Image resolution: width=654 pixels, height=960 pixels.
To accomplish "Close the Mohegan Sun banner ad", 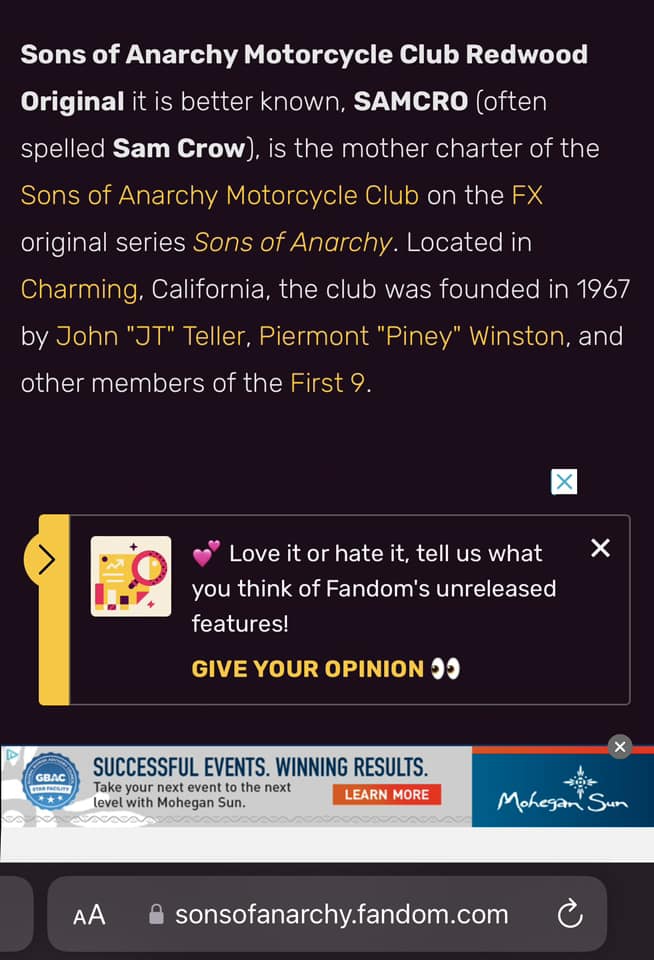I will [620, 746].
